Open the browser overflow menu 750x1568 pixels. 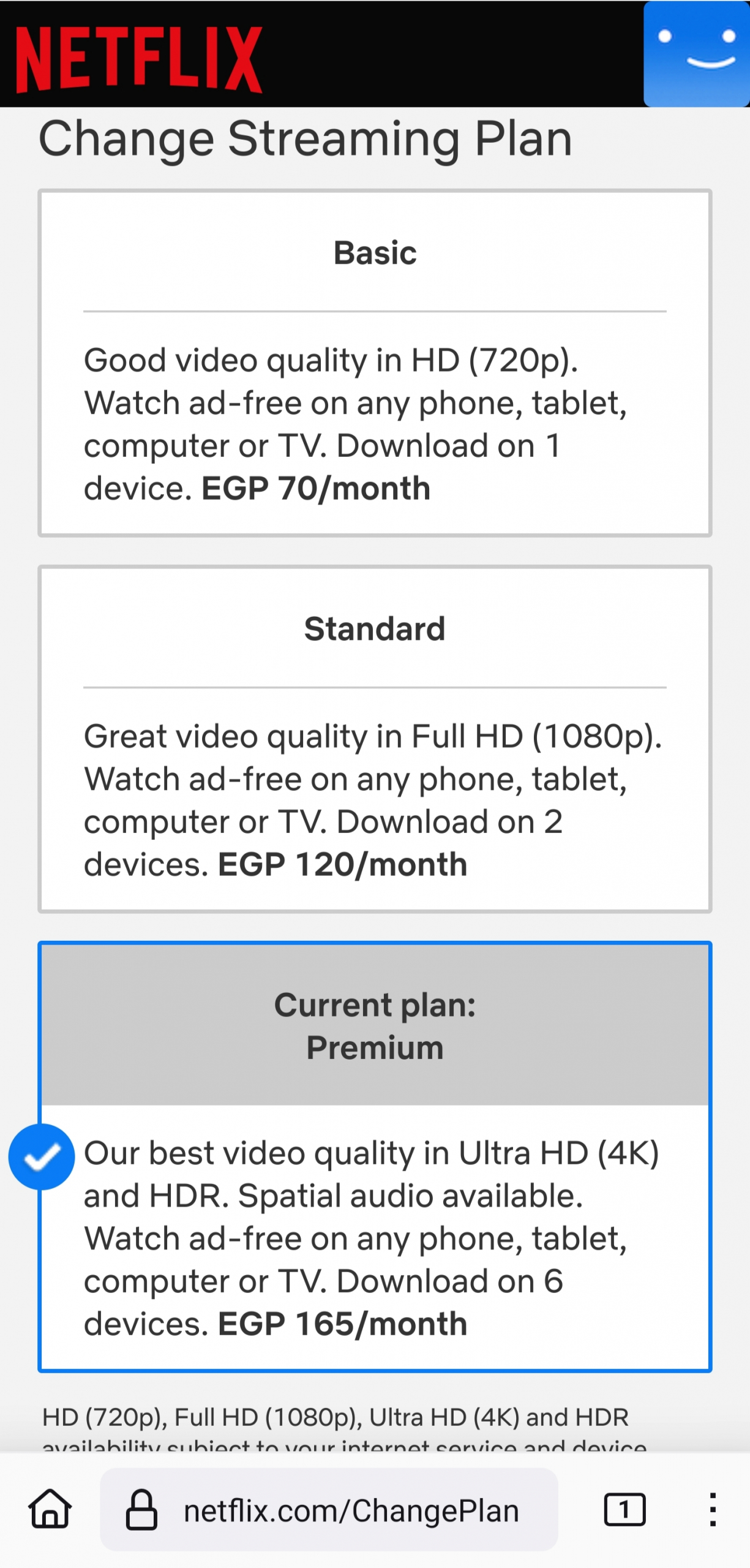coord(713,1509)
